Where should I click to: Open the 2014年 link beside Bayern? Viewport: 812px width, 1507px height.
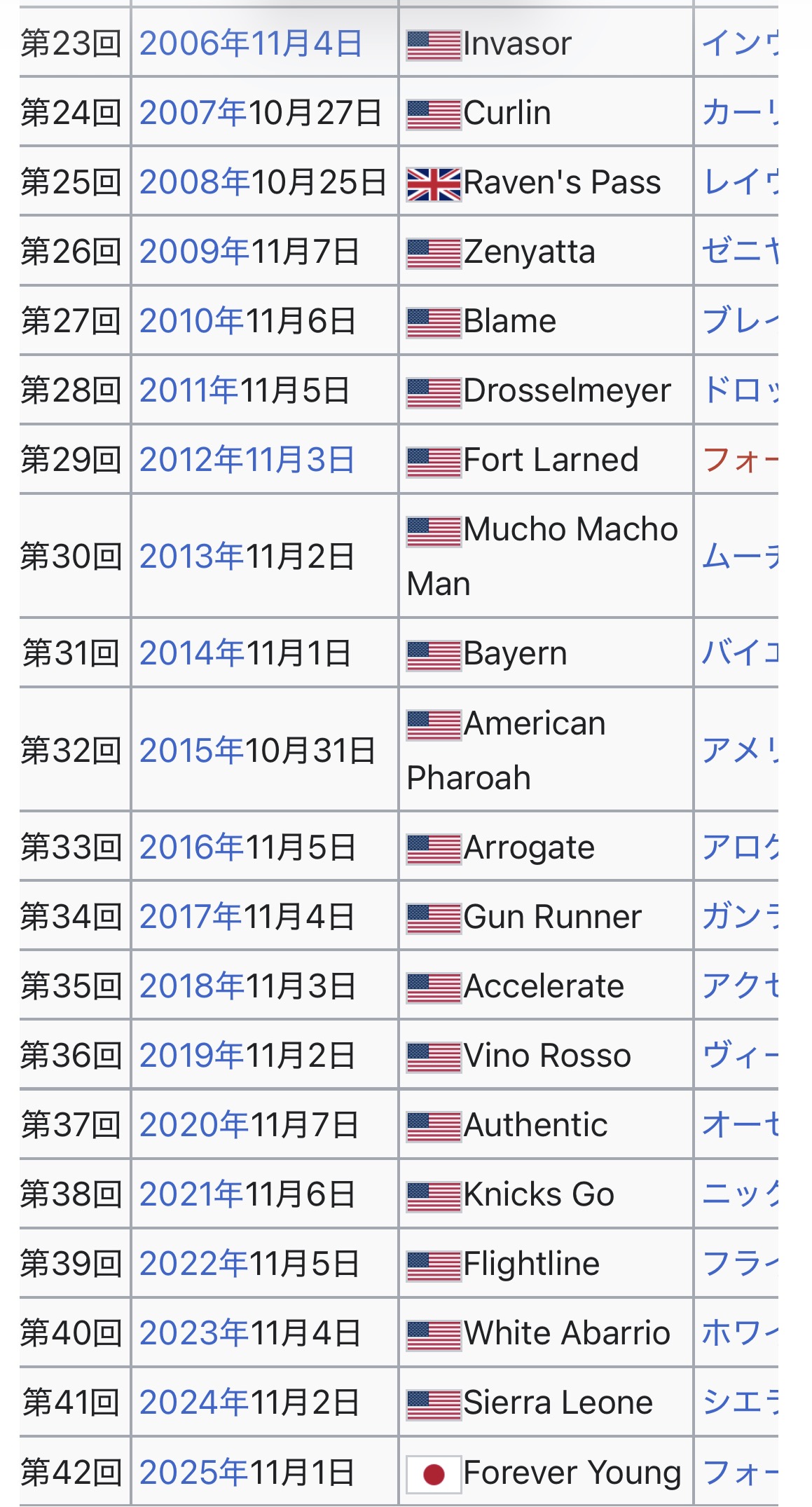click(192, 653)
